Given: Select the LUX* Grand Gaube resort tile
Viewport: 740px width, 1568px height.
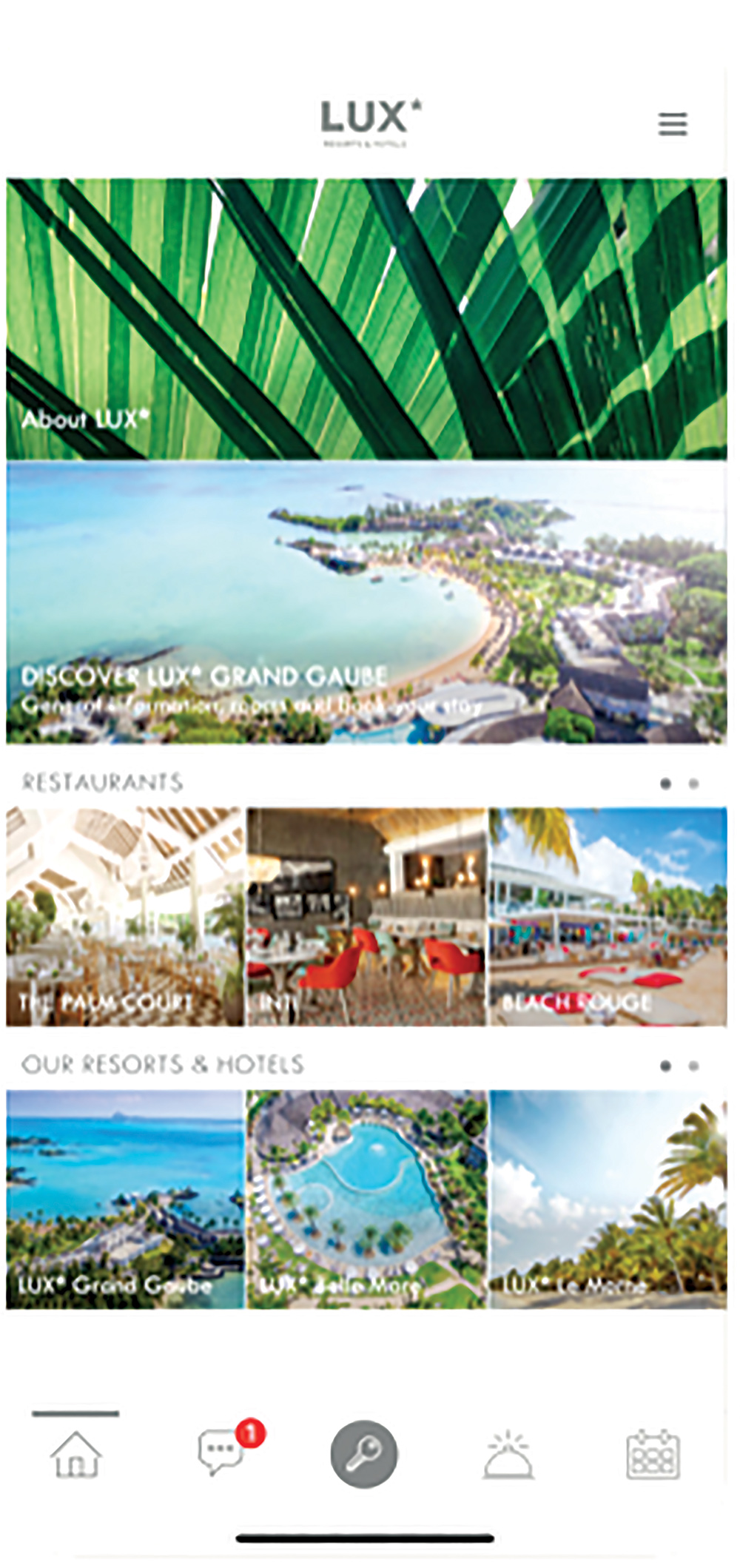Looking at the screenshot, I should 124,1199.
